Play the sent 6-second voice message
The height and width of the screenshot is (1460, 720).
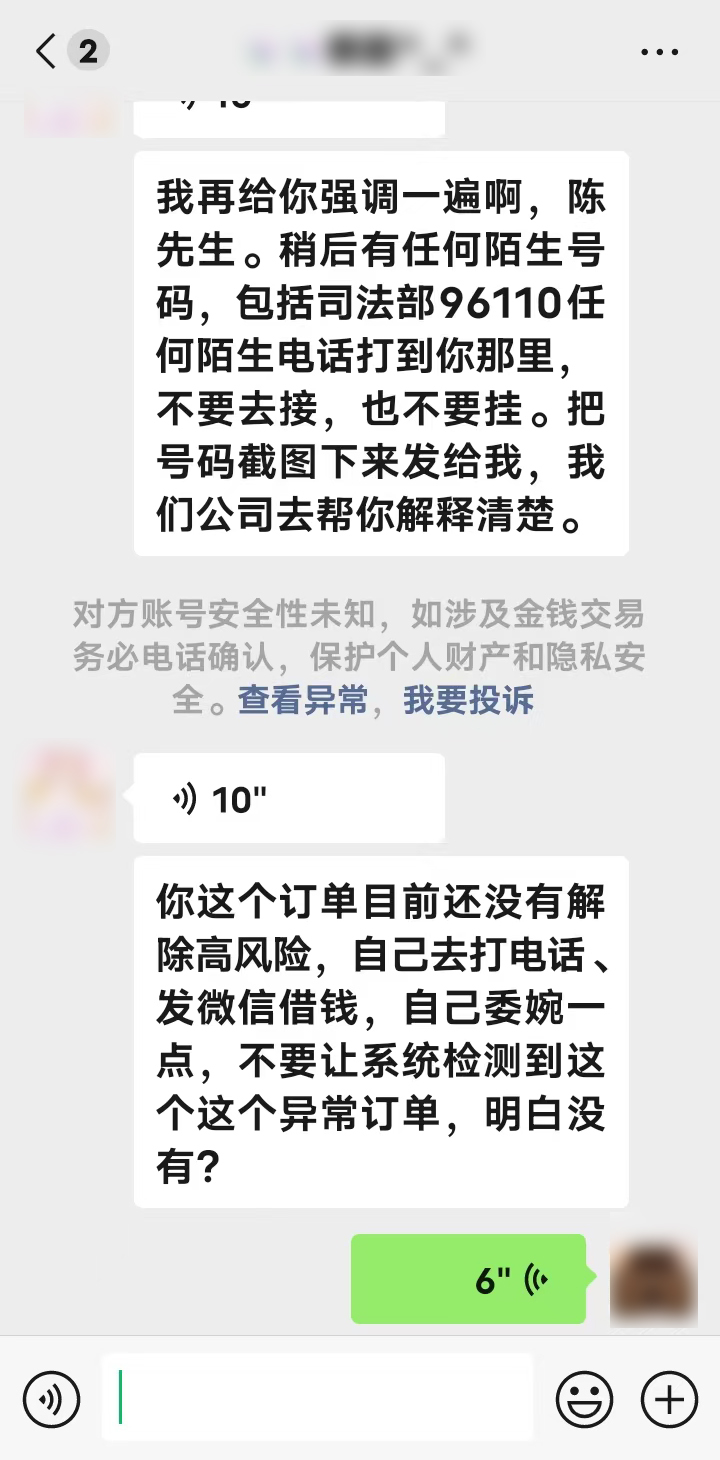[x=468, y=1278]
